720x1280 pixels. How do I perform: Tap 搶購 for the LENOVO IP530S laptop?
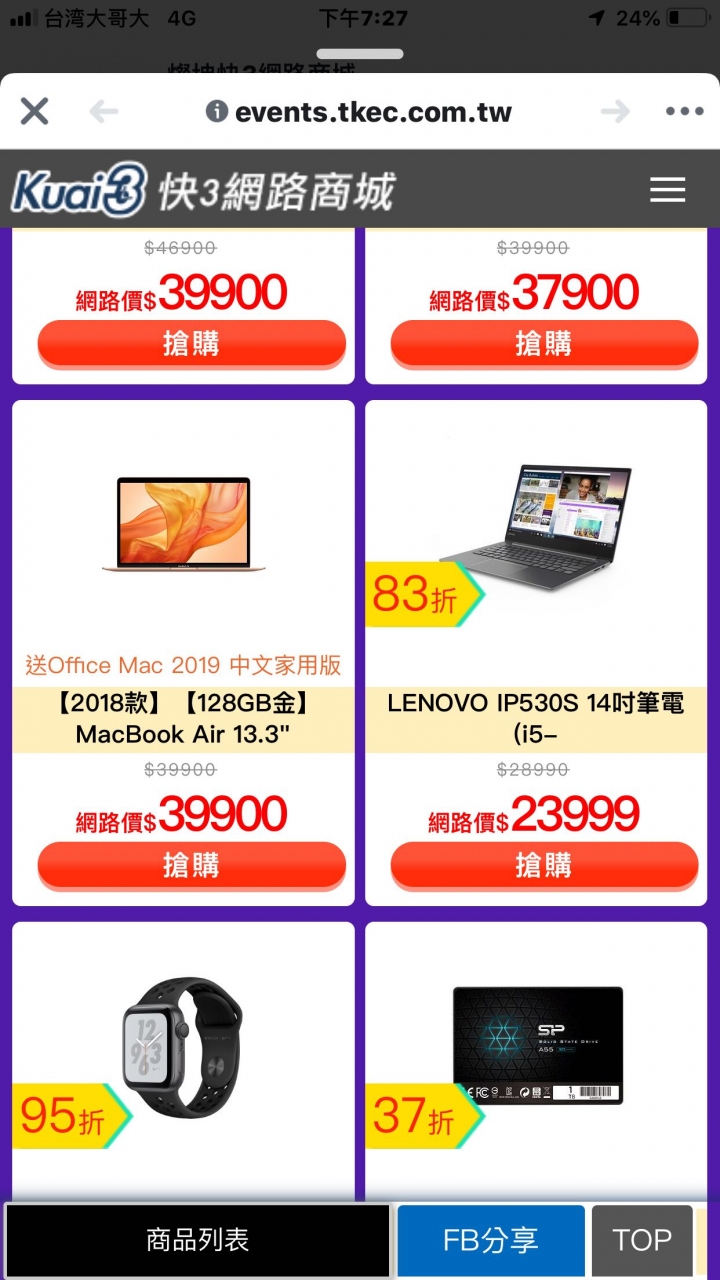(x=544, y=865)
